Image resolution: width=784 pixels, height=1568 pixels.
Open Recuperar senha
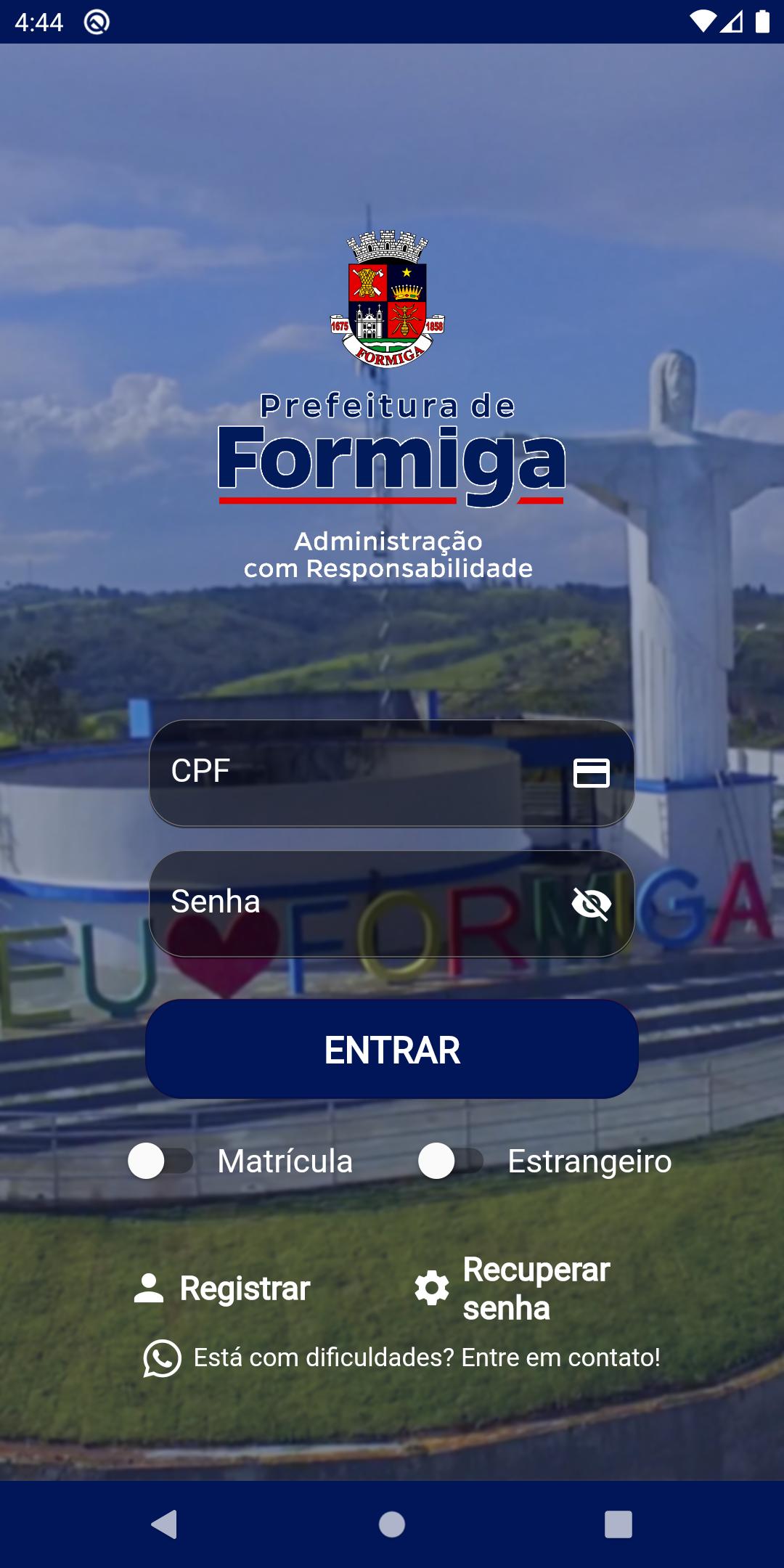tap(513, 1289)
